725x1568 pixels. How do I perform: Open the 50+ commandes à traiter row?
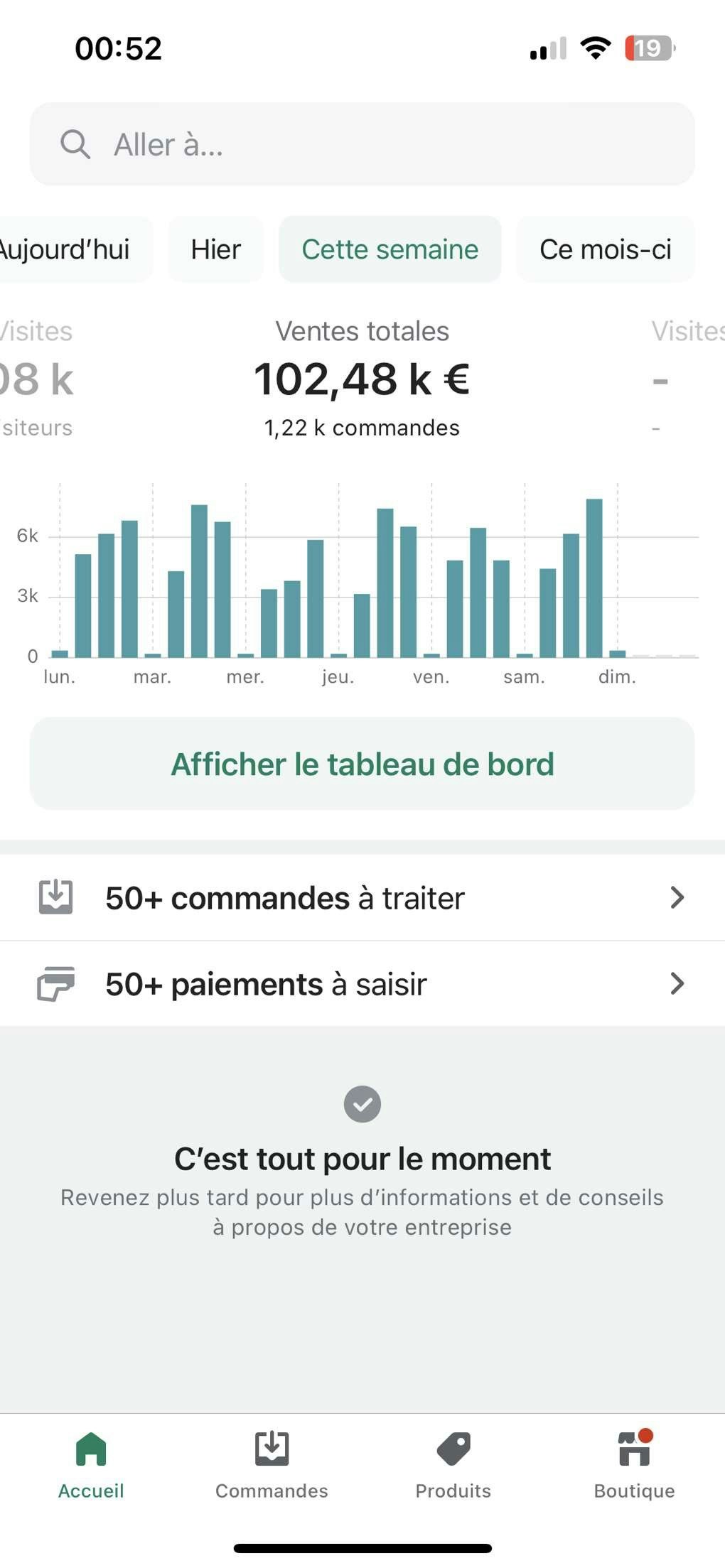[362, 898]
